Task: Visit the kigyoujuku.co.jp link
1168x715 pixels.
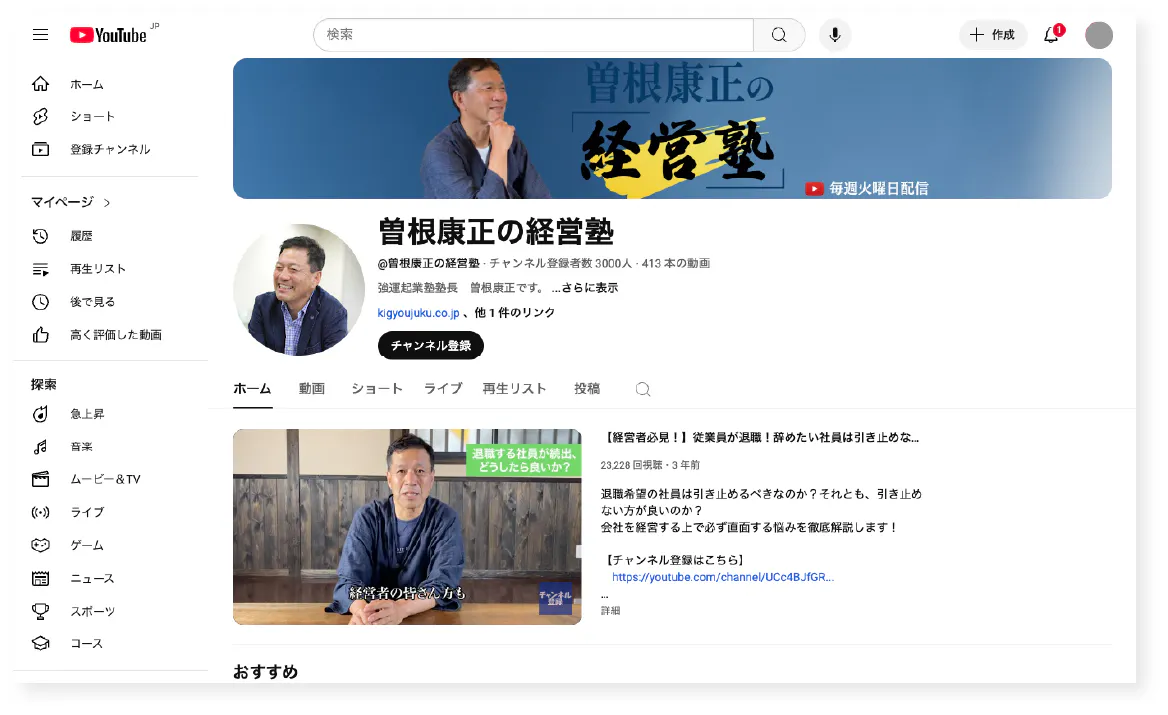Action: click(418, 313)
